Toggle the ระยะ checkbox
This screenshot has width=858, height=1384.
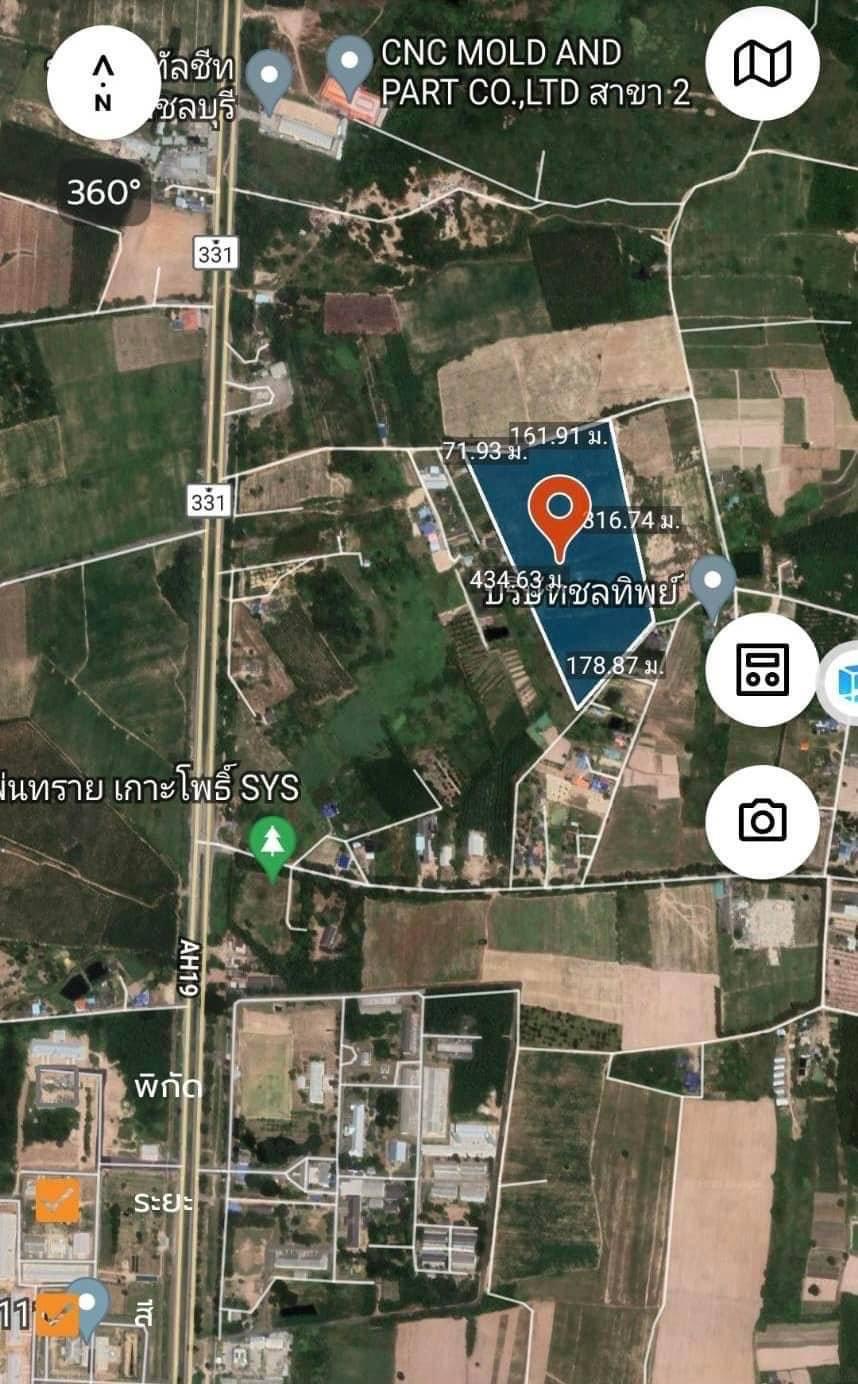point(57,1200)
